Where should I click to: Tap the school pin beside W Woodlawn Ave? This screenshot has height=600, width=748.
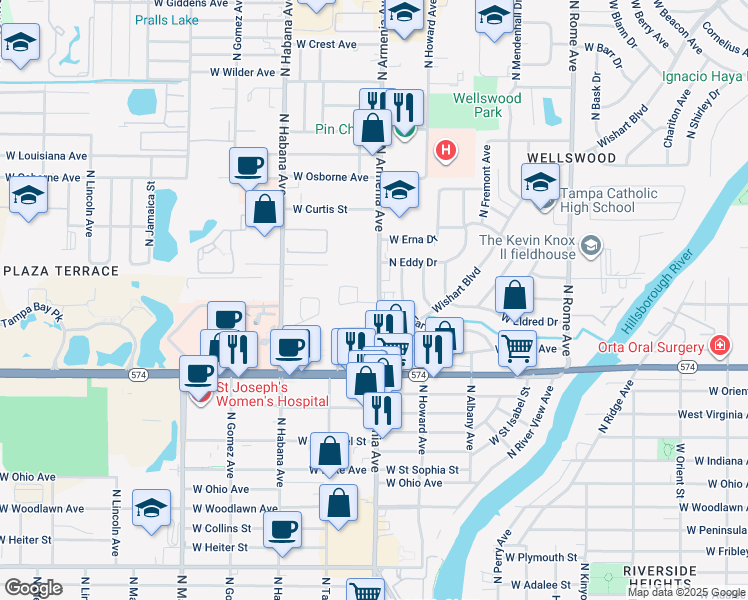tap(152, 510)
